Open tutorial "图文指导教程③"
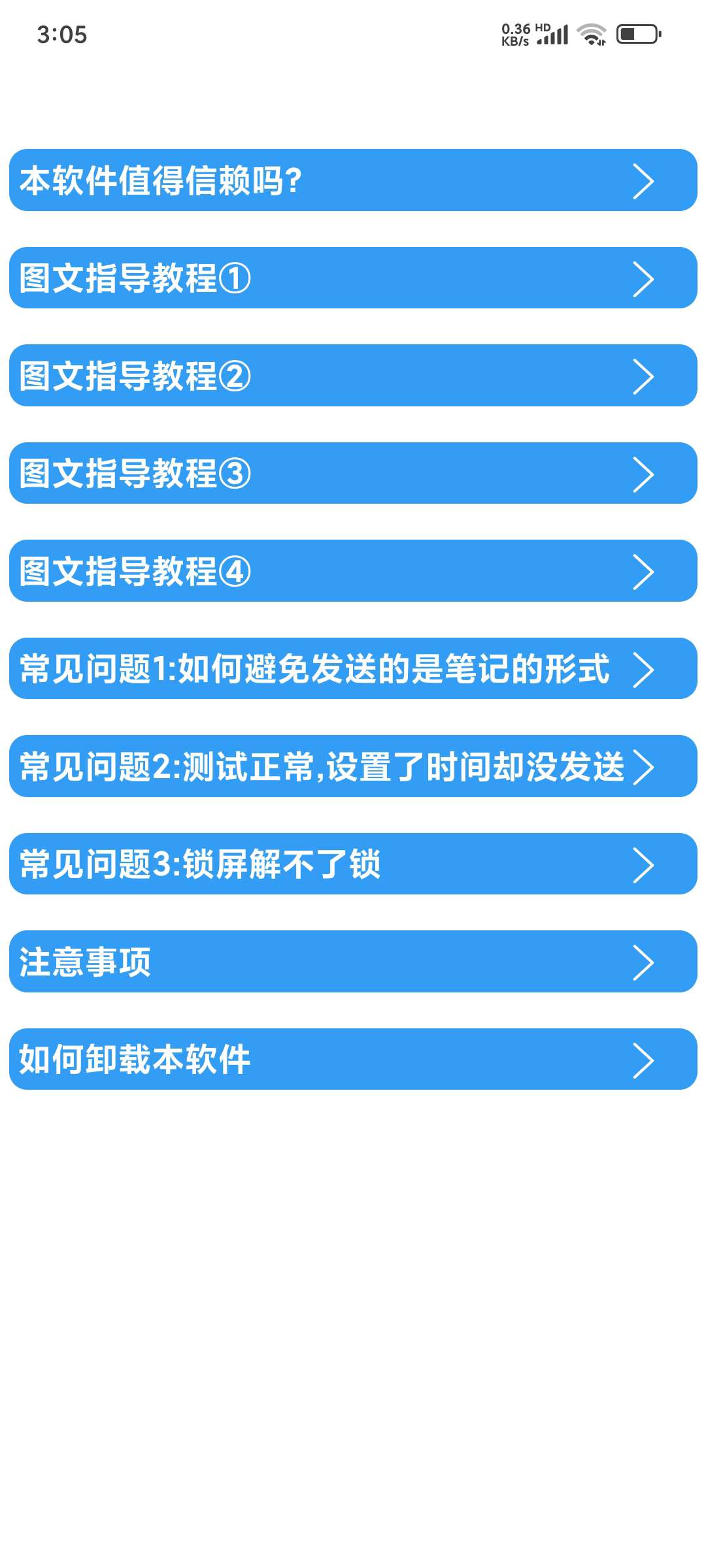Screen dimensions: 706x1568 click(353, 474)
